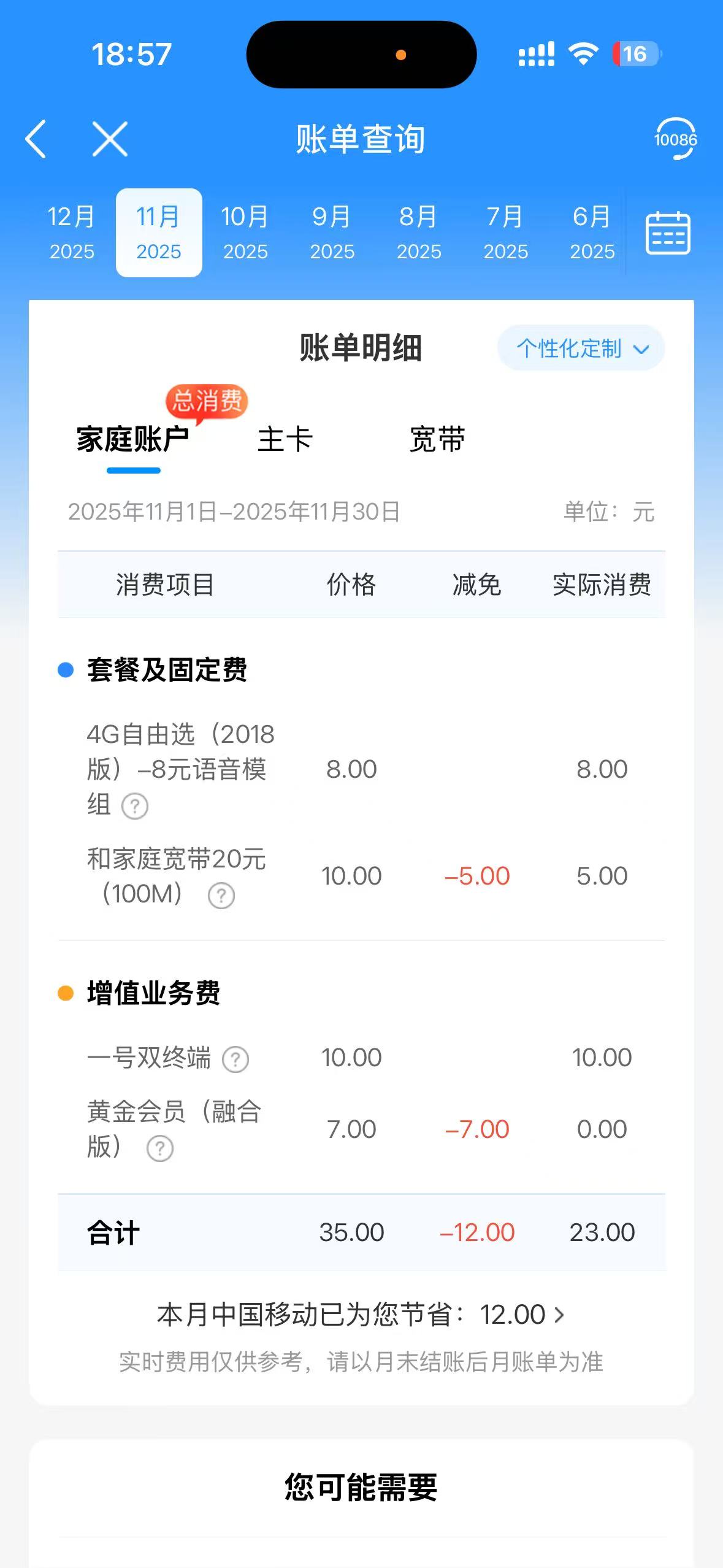
Task: Go back using the top-left arrow
Action: click(36, 139)
